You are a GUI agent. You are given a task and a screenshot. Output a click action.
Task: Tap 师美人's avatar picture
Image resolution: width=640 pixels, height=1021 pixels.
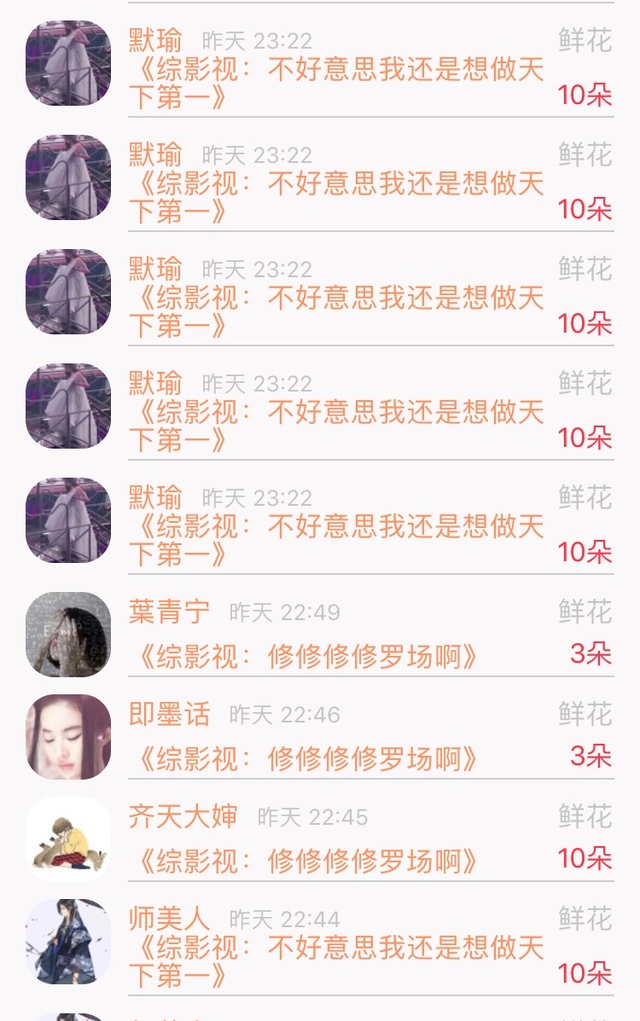68,942
